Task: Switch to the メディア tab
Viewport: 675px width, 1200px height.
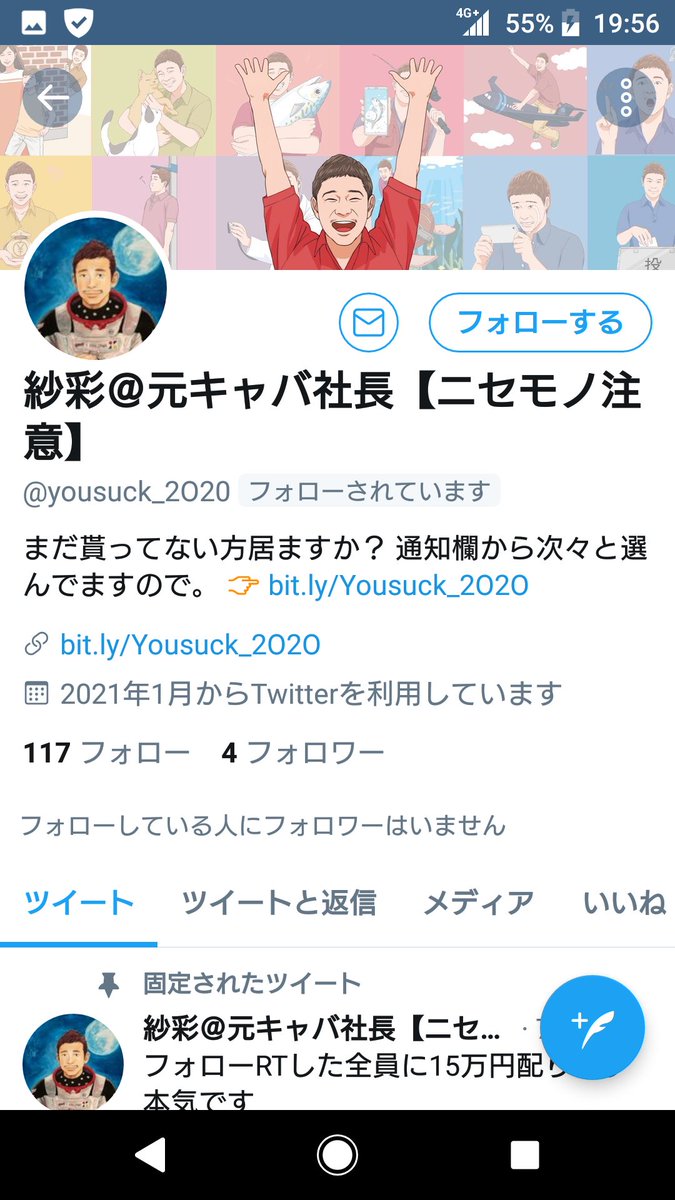Action: pyautogui.click(x=478, y=903)
